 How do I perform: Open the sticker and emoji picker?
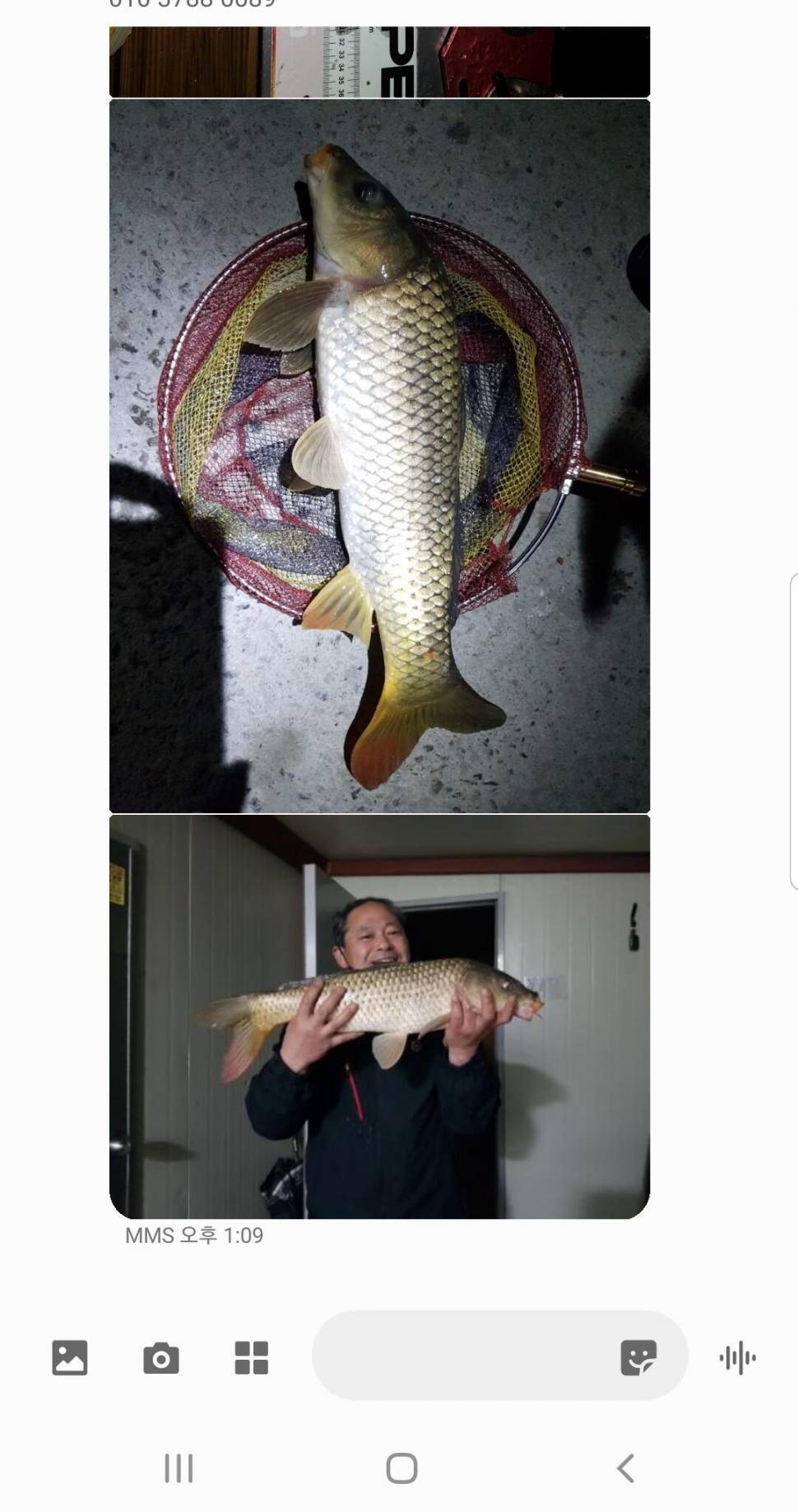[x=638, y=1357]
